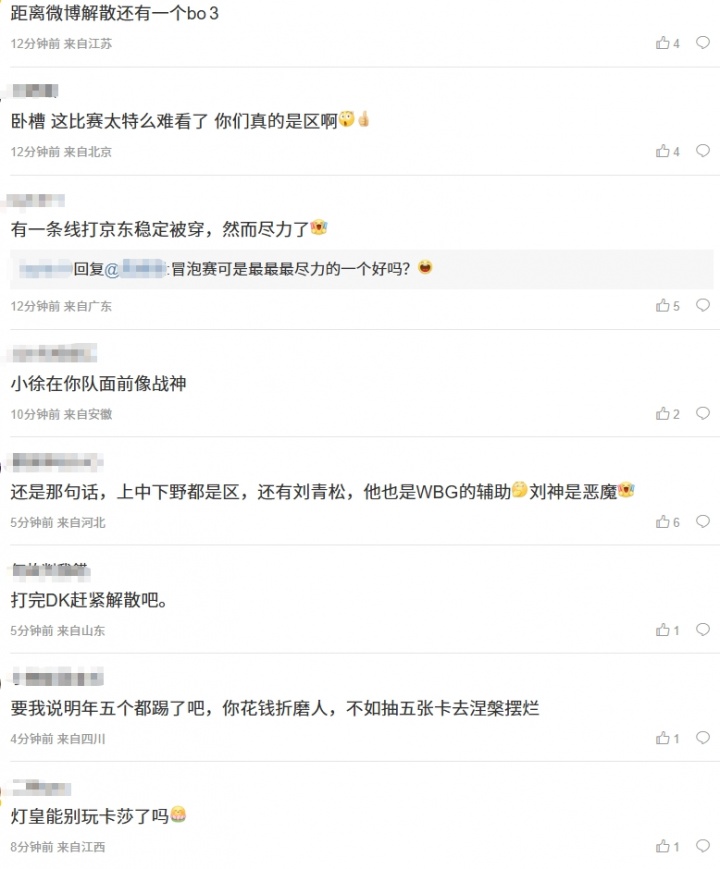Reply to the comment "小徐在你队面前像战神"
720x869 pixels.
click(703, 413)
